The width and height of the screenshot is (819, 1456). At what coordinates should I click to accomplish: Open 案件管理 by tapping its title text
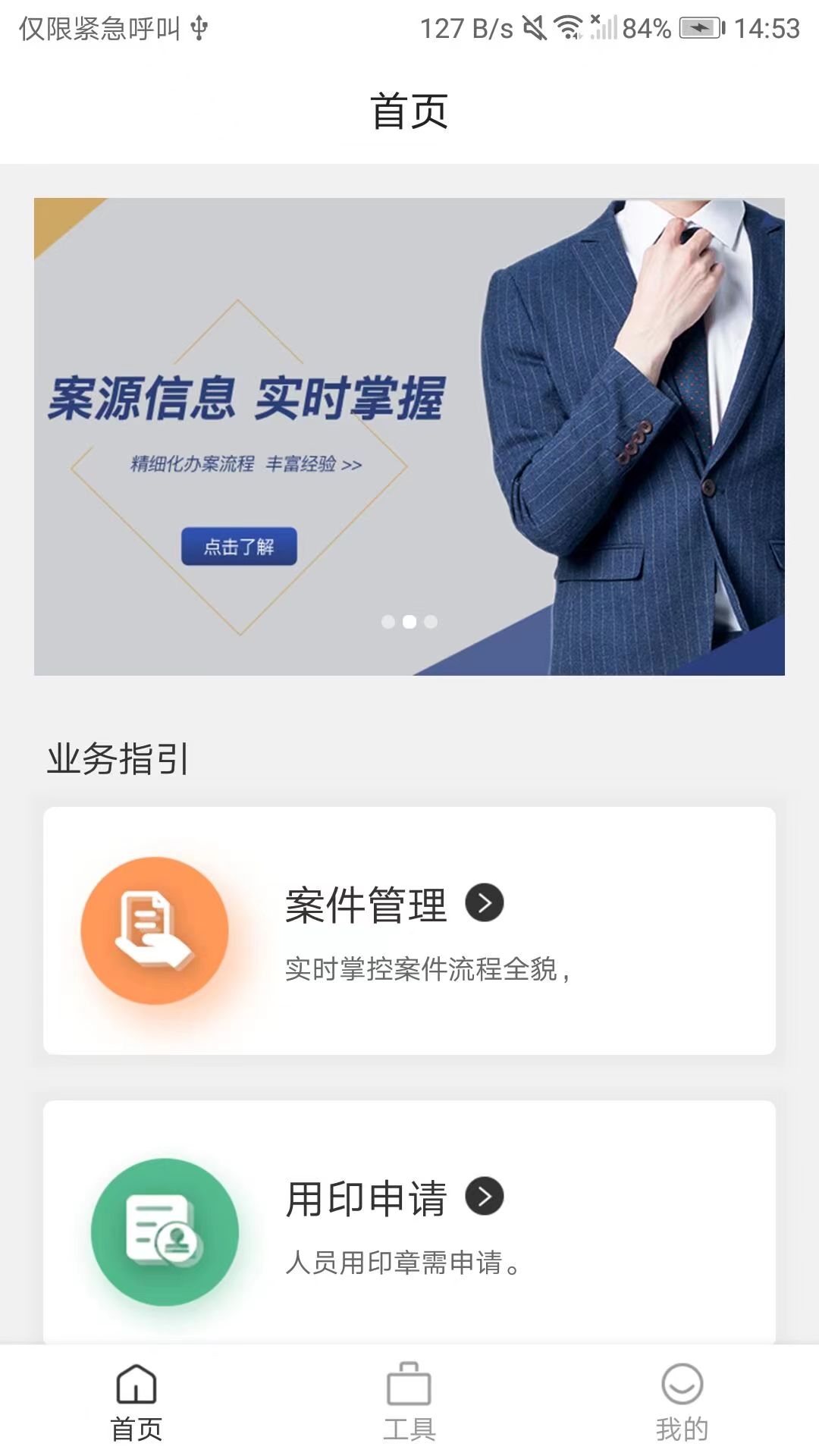(x=366, y=903)
